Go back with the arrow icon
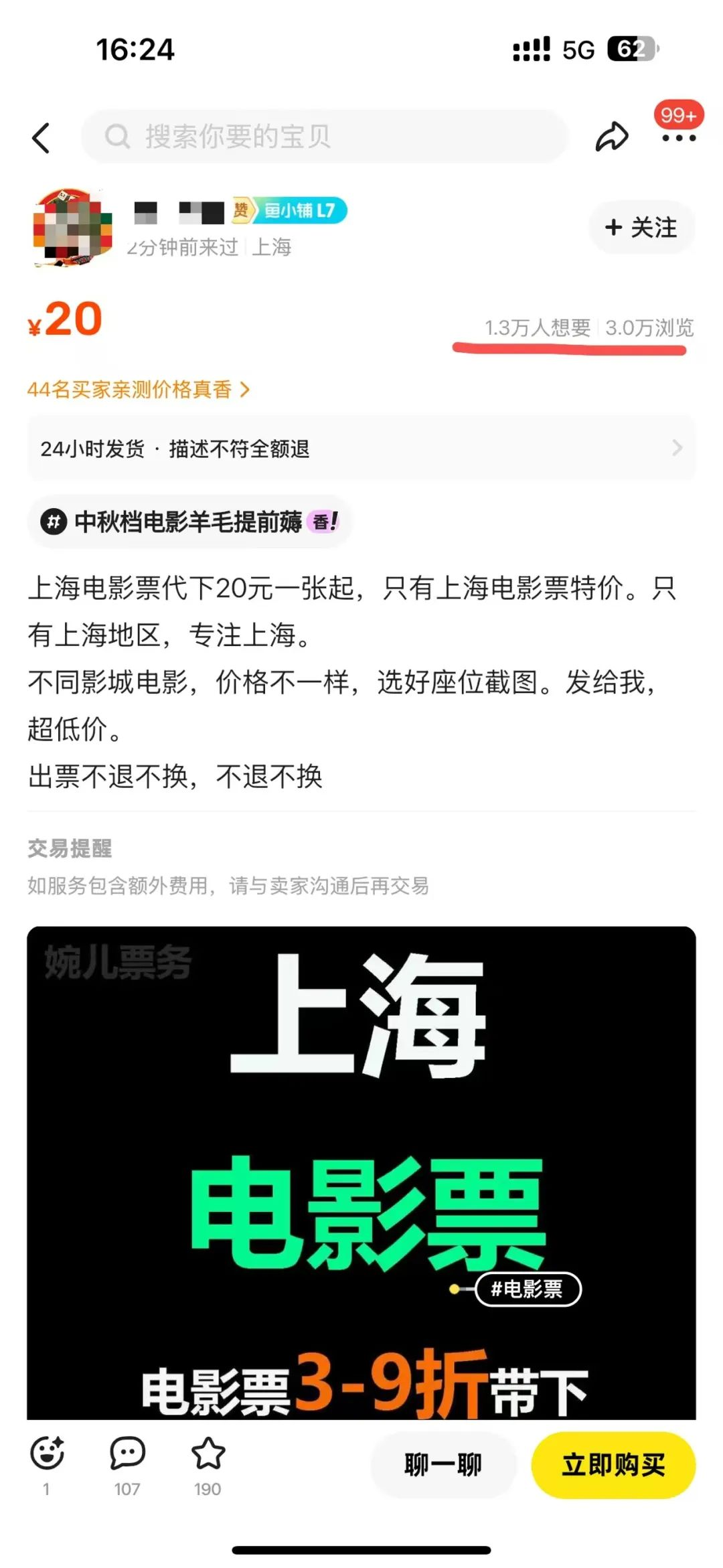 pos(42,138)
